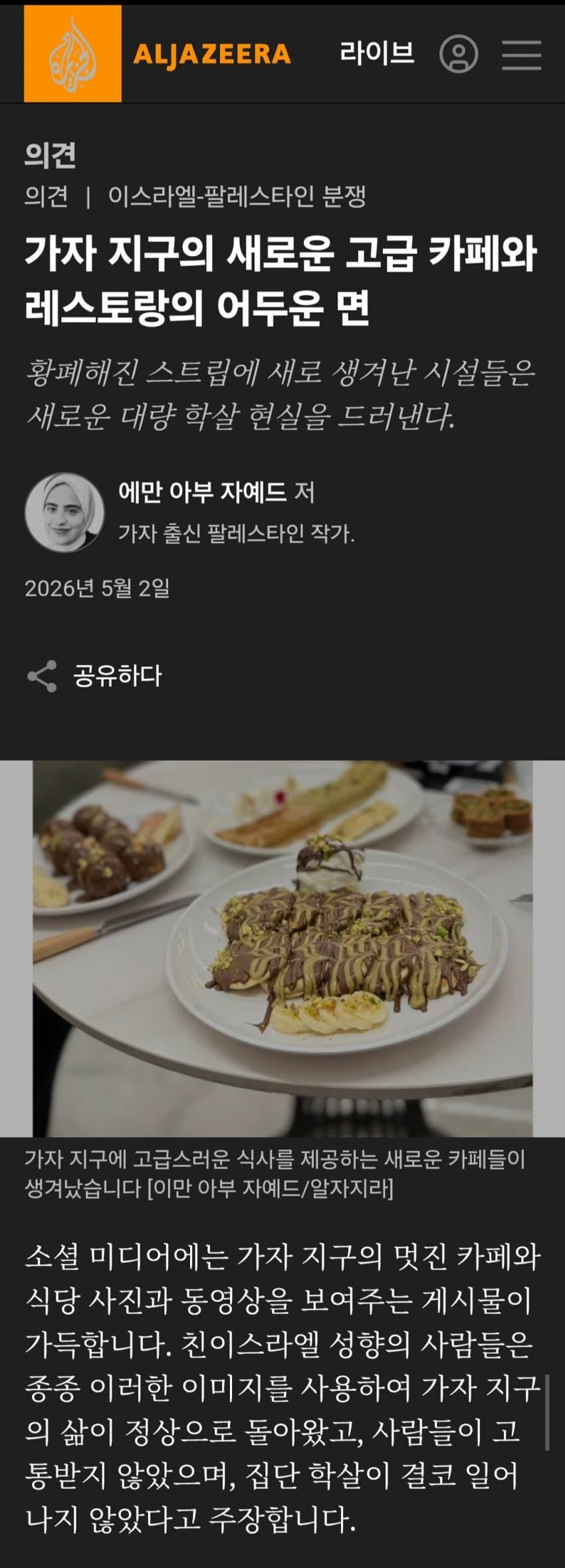Open the user account icon
This screenshot has width=565, height=1568.
tap(459, 54)
